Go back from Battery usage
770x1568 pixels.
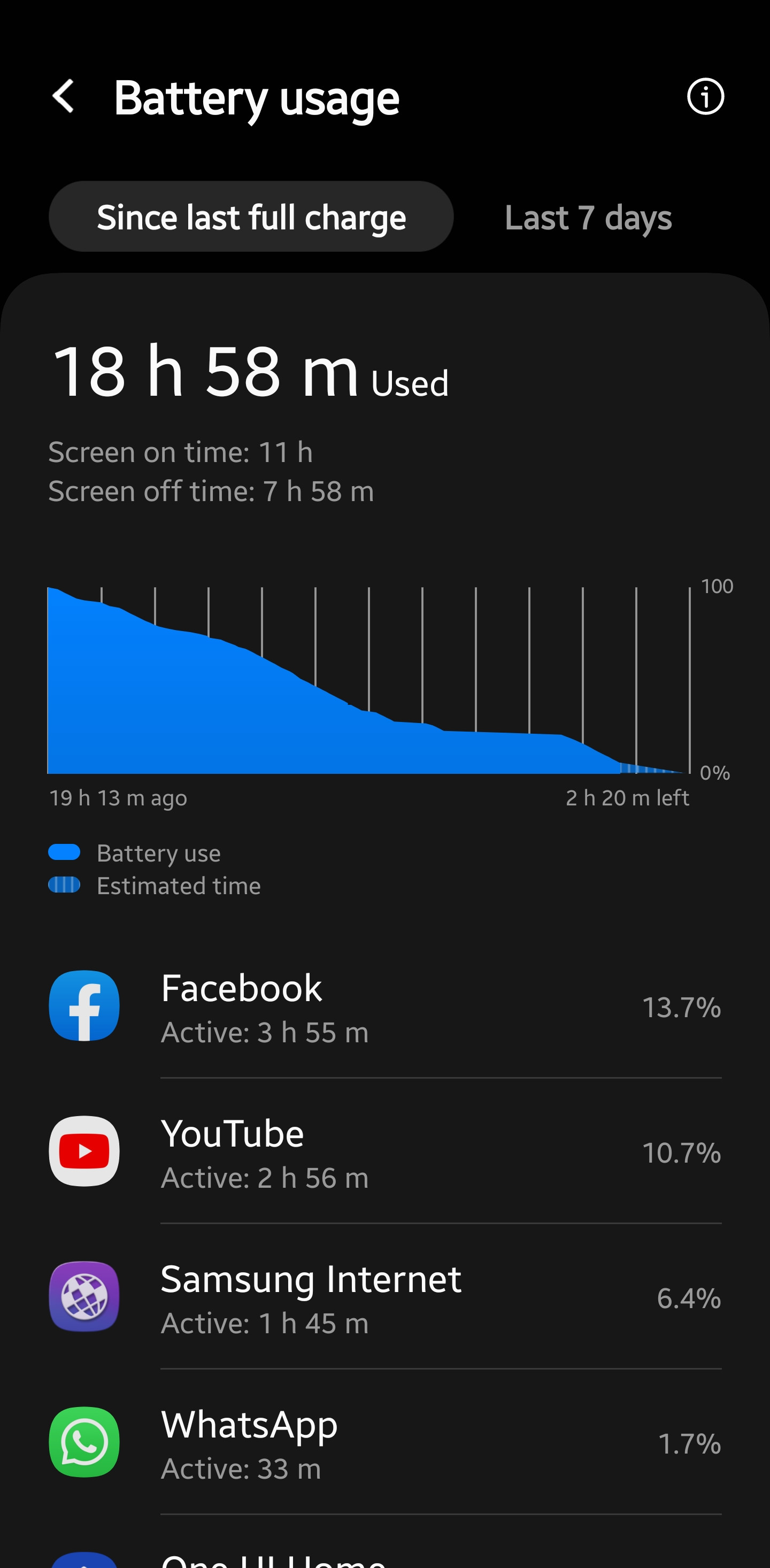[63, 97]
